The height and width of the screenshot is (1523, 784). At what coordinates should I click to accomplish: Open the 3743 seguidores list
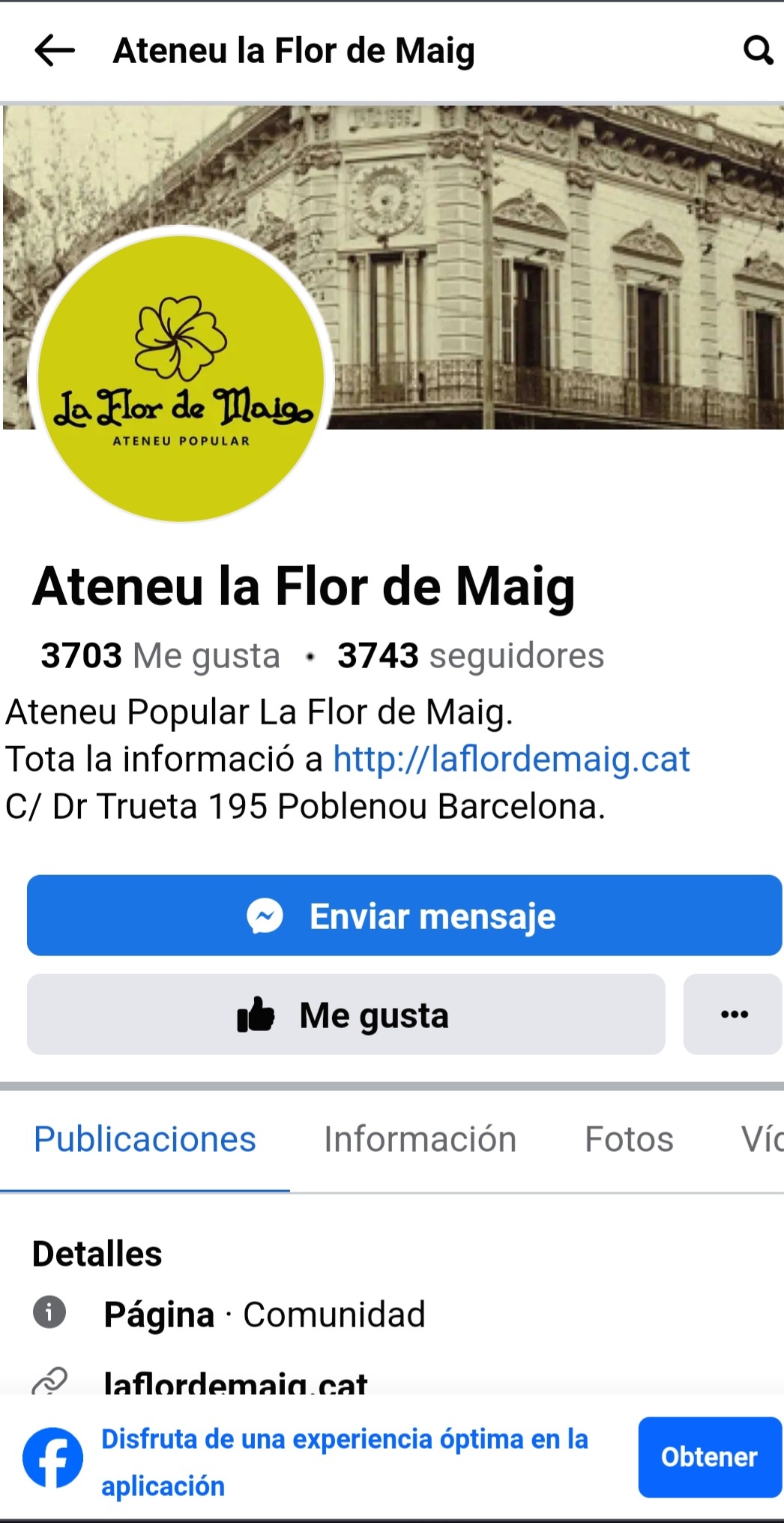click(x=470, y=655)
